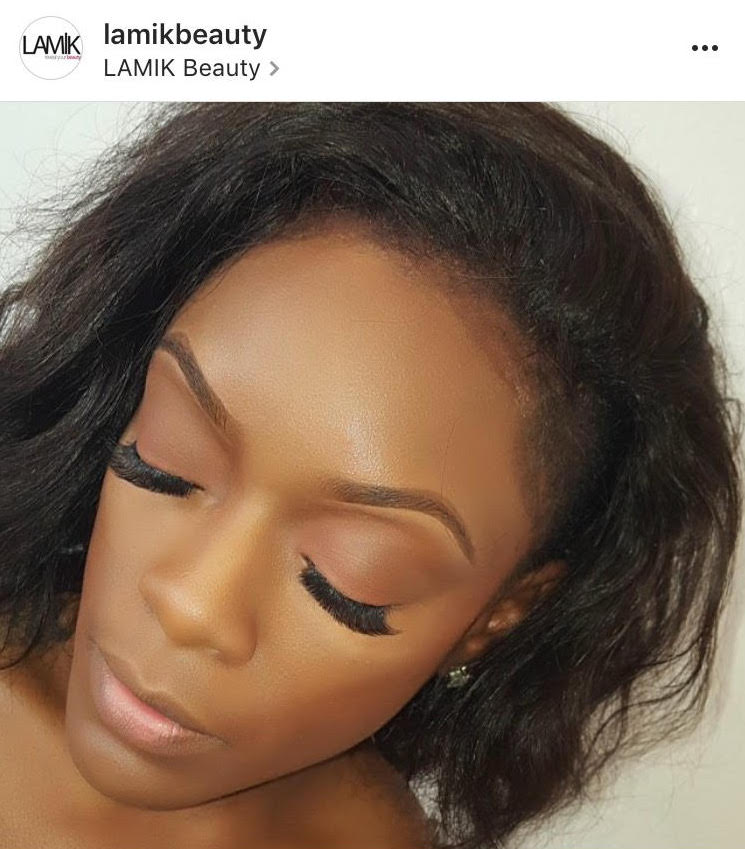Open lamikbeauty's profile picture

pyautogui.click(x=51, y=48)
